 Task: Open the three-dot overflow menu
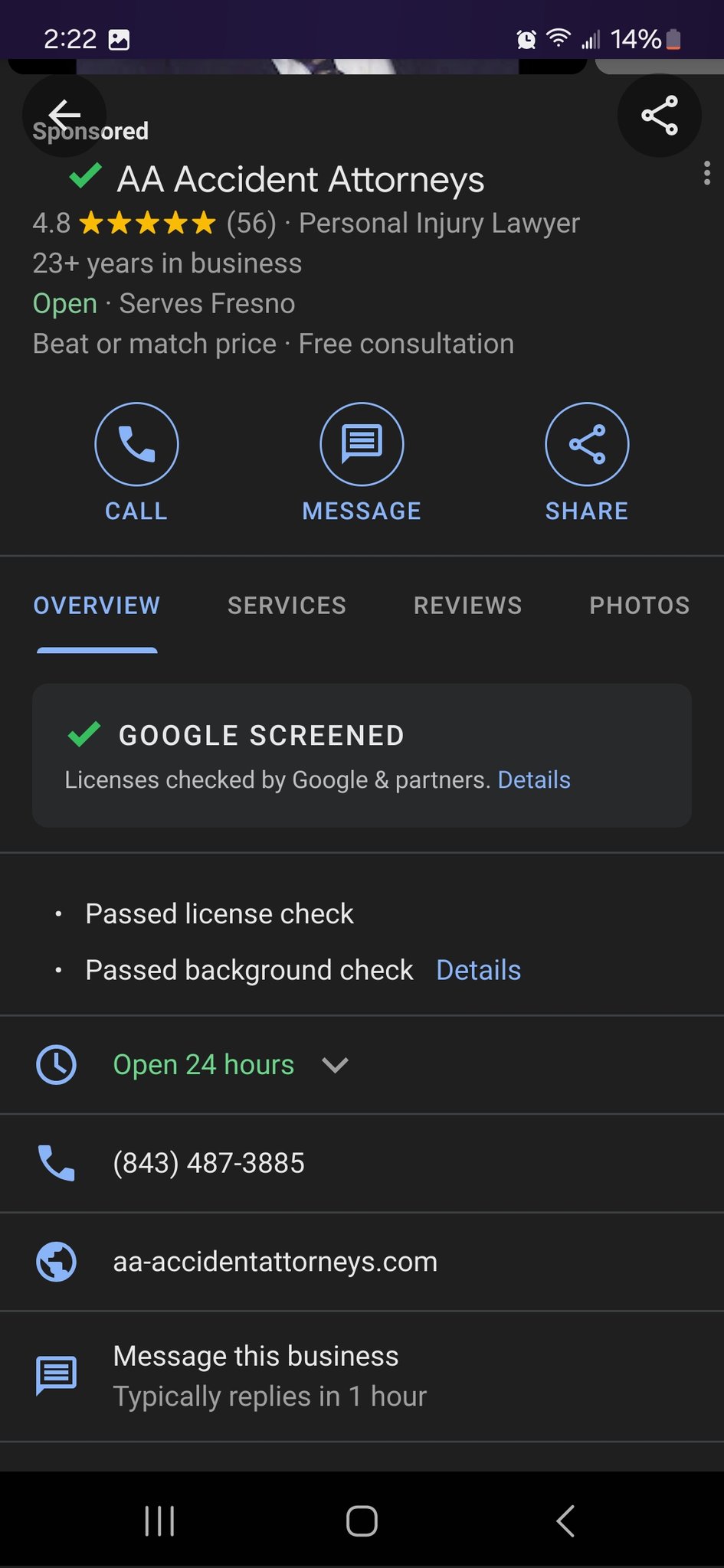click(706, 175)
